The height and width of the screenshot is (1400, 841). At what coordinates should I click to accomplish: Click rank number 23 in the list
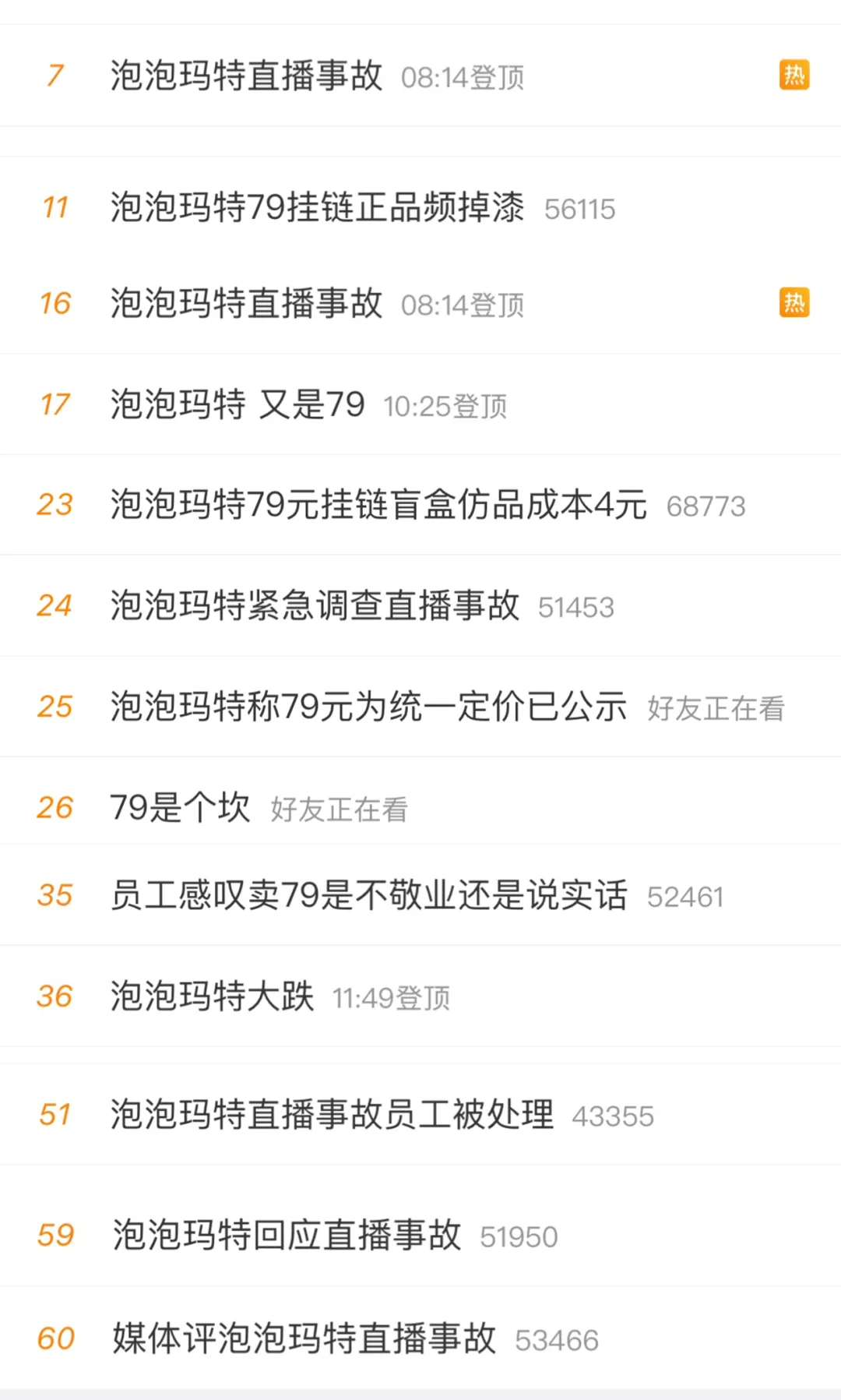pos(55,505)
